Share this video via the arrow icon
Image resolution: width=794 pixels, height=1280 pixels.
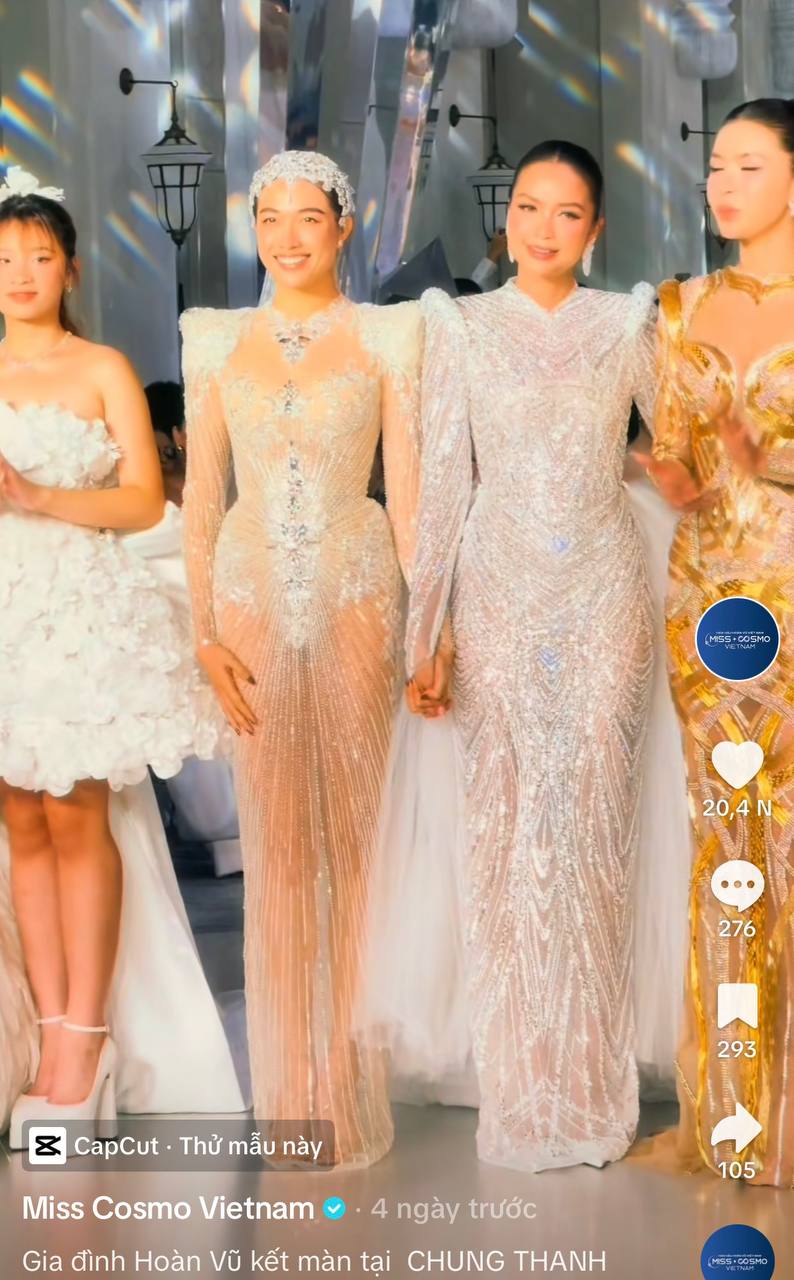pos(737,1128)
